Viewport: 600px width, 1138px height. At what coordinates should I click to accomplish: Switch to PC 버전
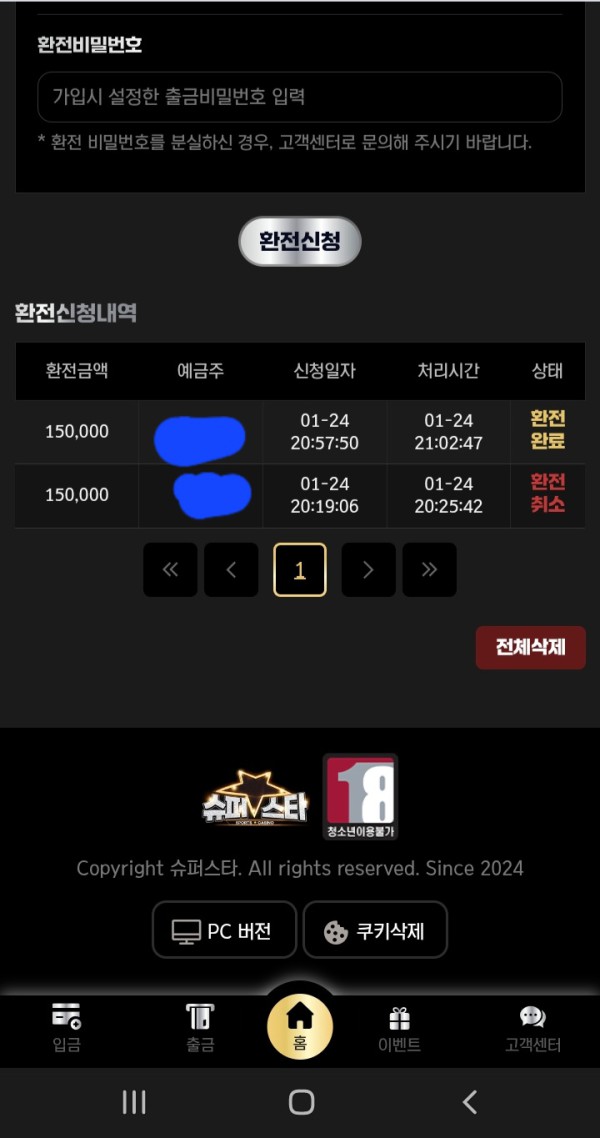point(224,930)
